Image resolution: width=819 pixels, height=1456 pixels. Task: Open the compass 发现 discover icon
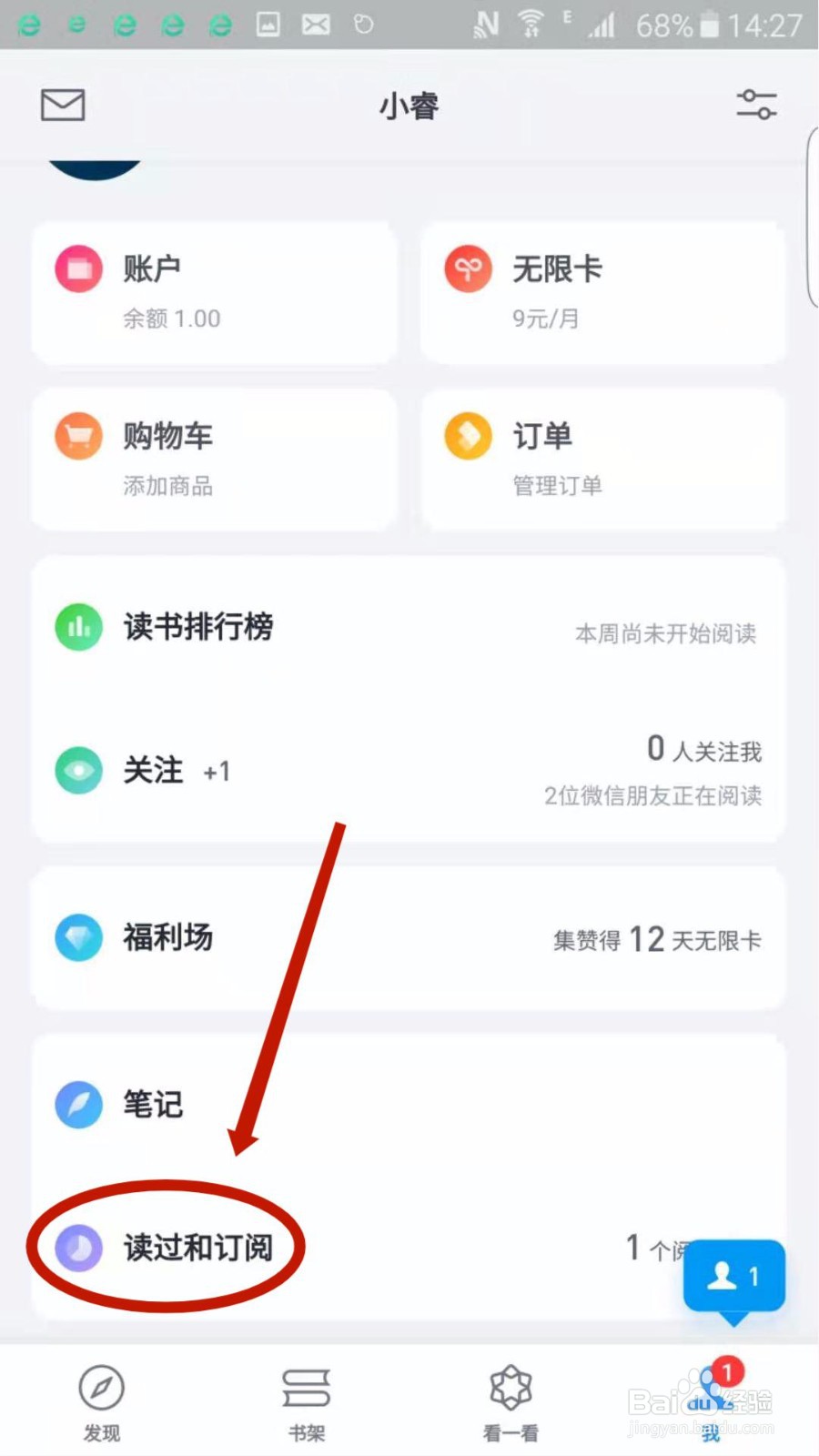click(101, 1388)
